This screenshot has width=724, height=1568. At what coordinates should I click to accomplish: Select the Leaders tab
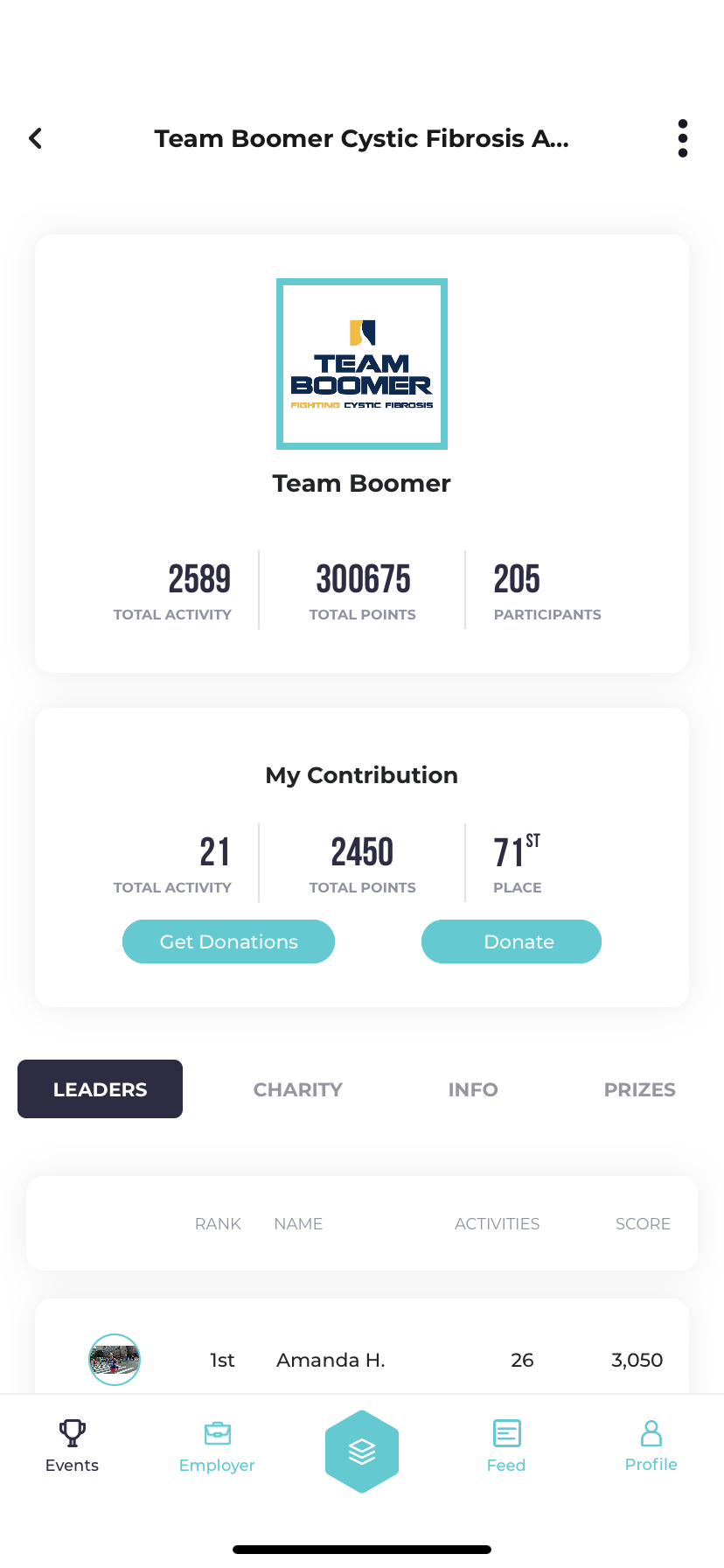[x=101, y=1089]
